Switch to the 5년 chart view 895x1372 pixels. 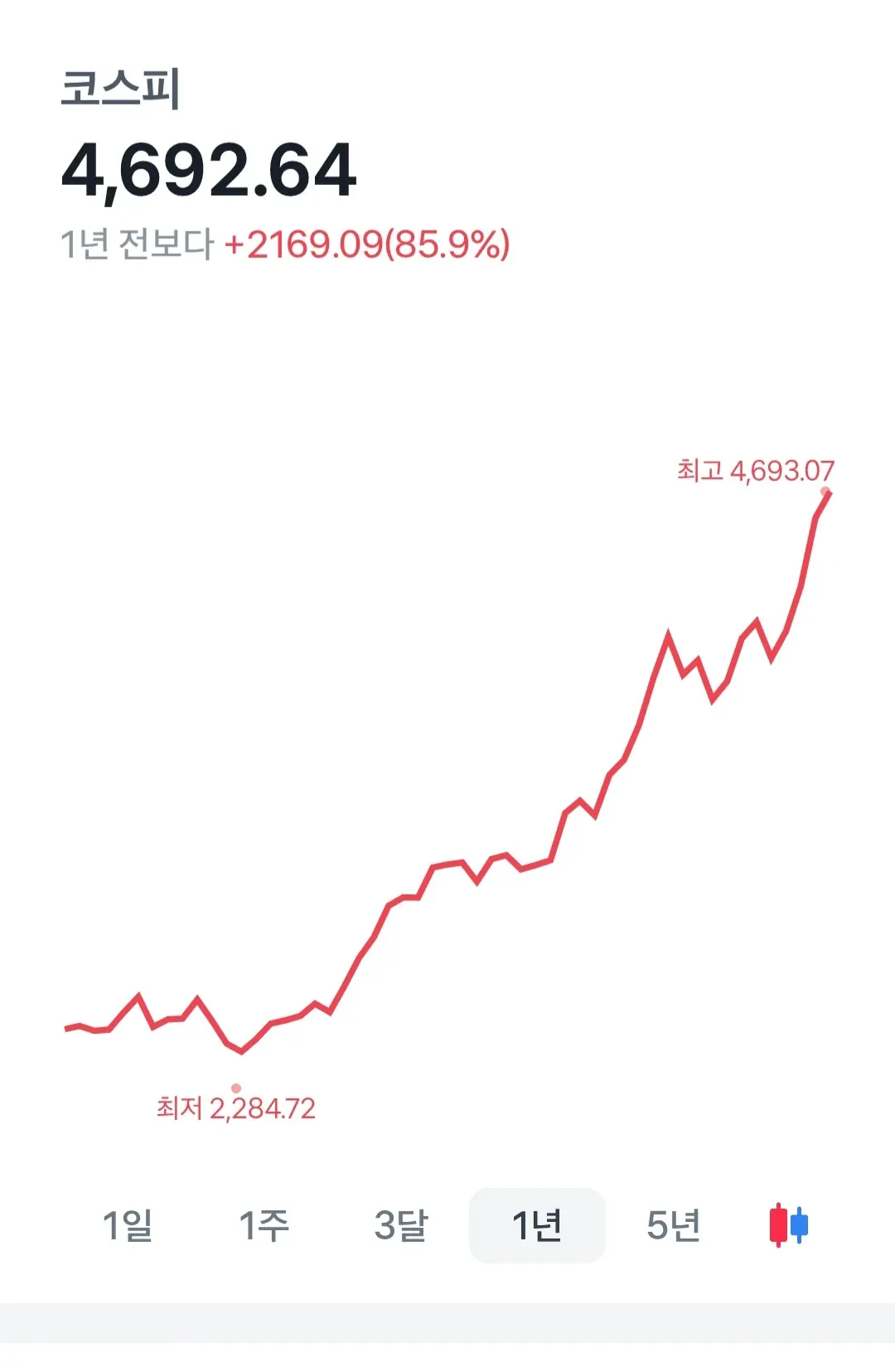673,1225
